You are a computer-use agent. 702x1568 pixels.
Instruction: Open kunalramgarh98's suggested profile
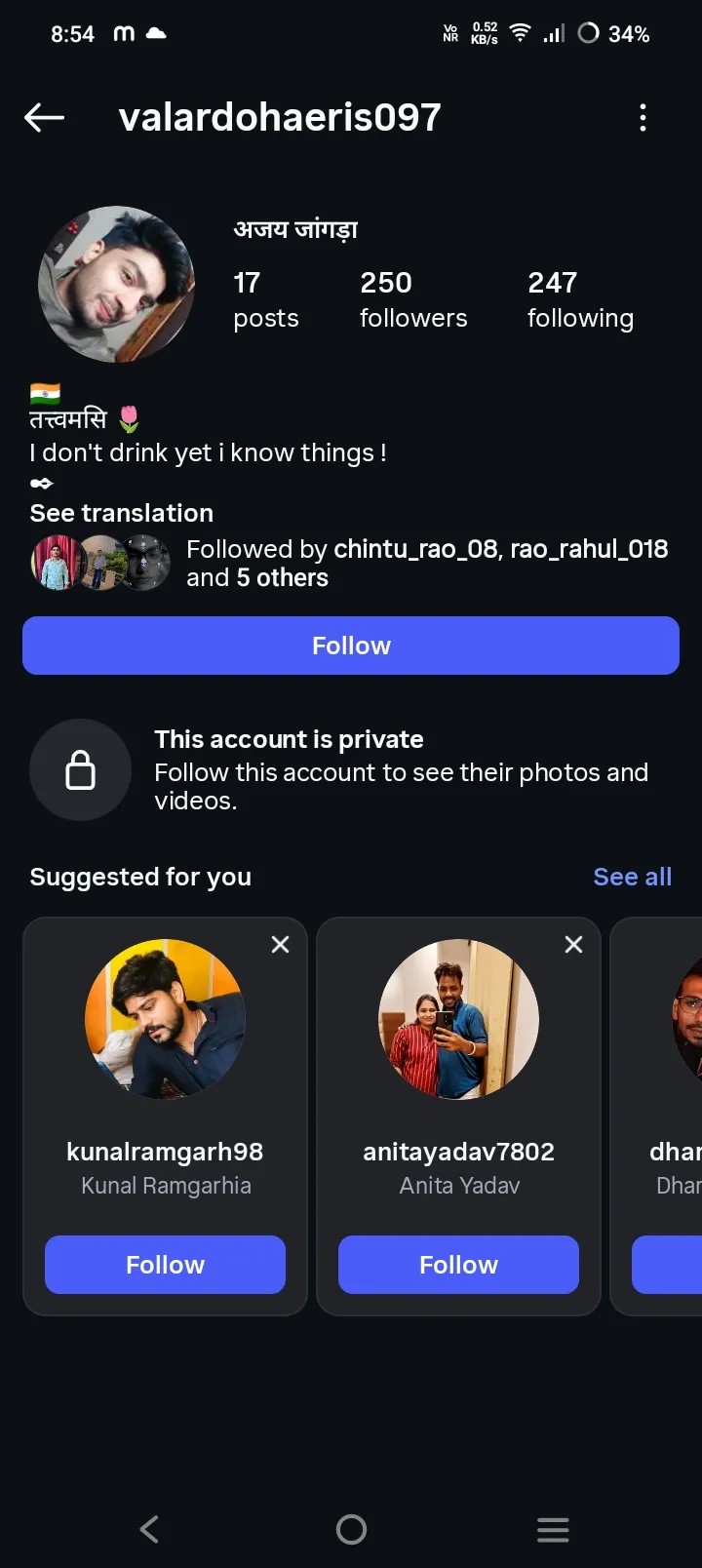pos(165,1019)
